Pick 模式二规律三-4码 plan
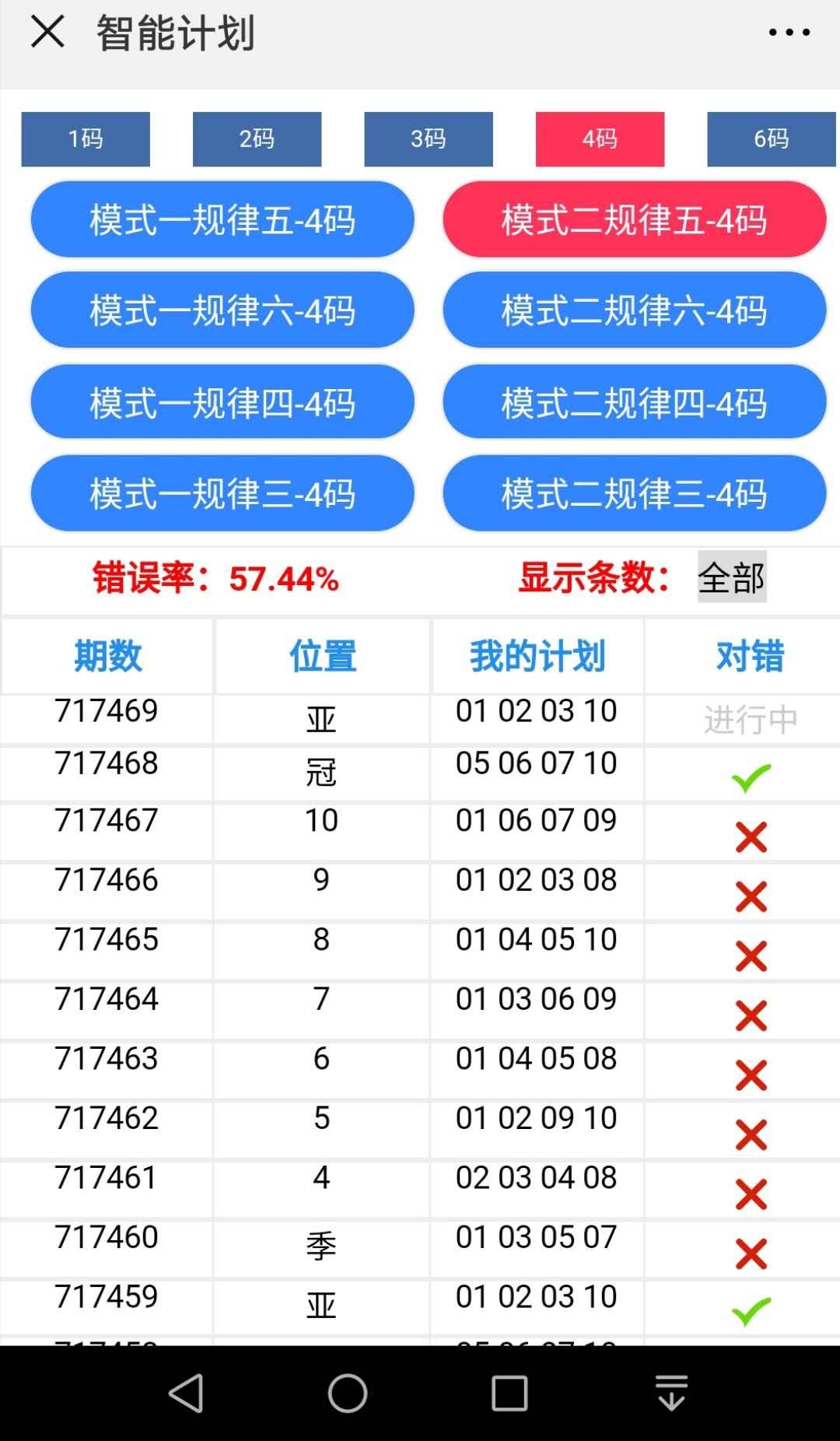 (635, 493)
